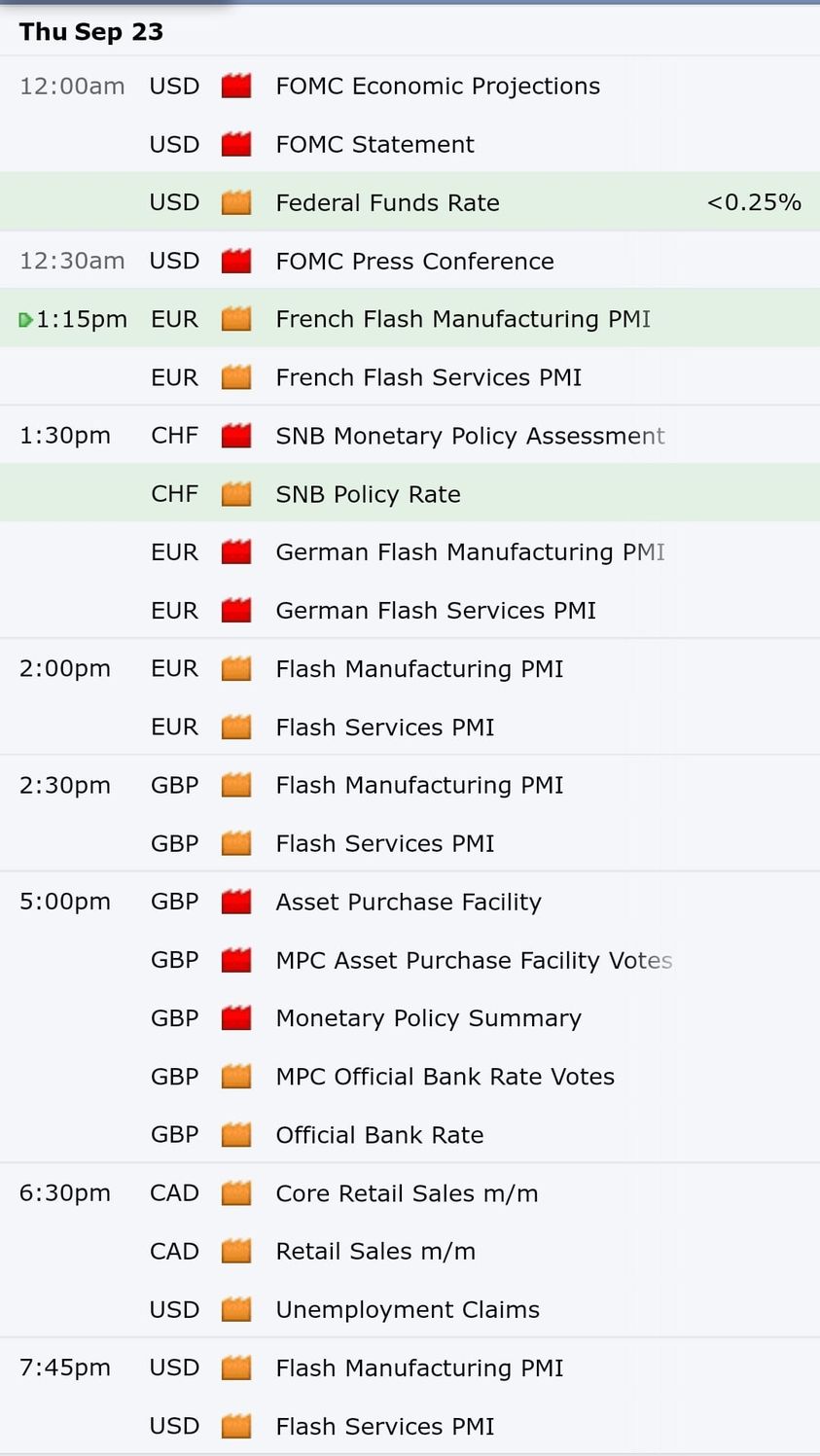The height and width of the screenshot is (1456, 820).
Task: Open the SNB Policy Rate row
Action: click(410, 493)
